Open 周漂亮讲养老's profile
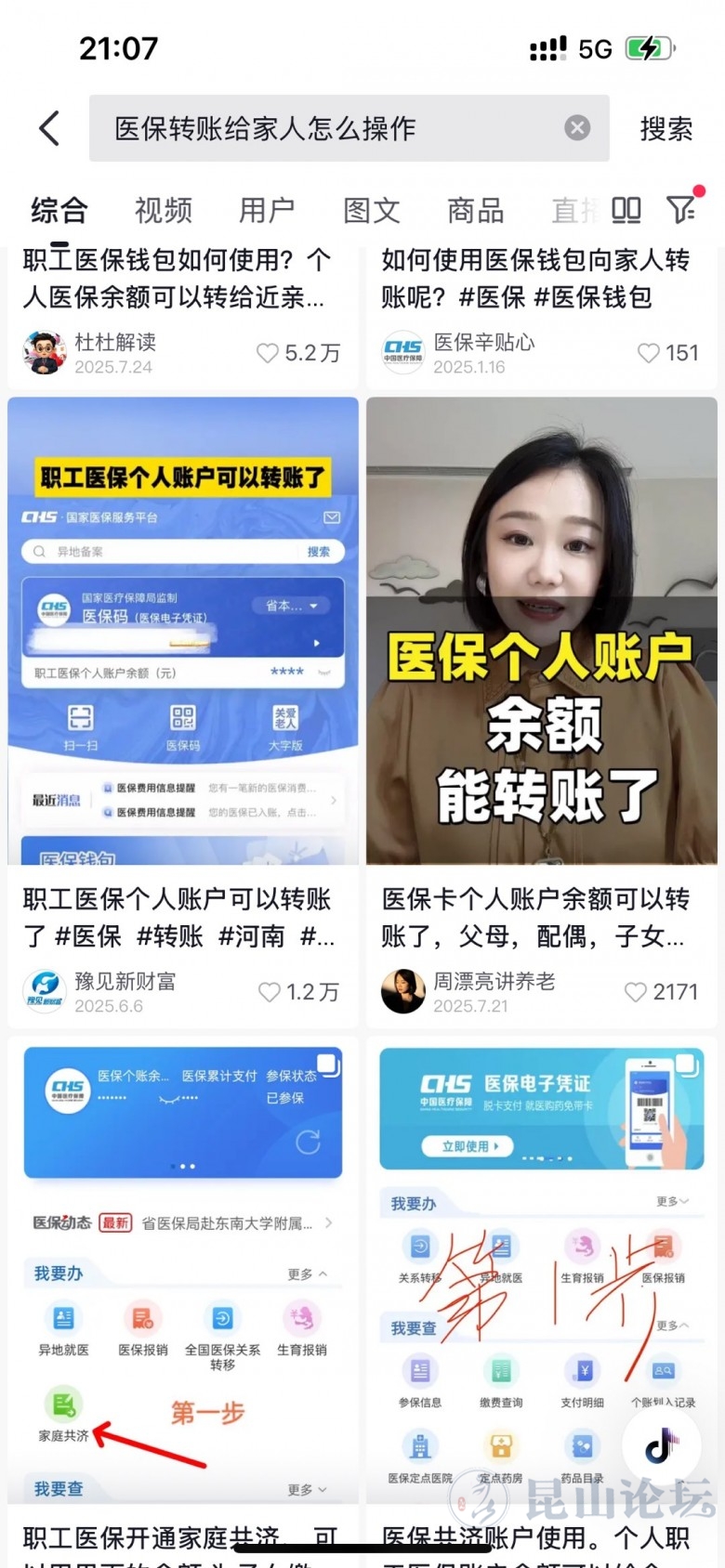 [x=402, y=992]
